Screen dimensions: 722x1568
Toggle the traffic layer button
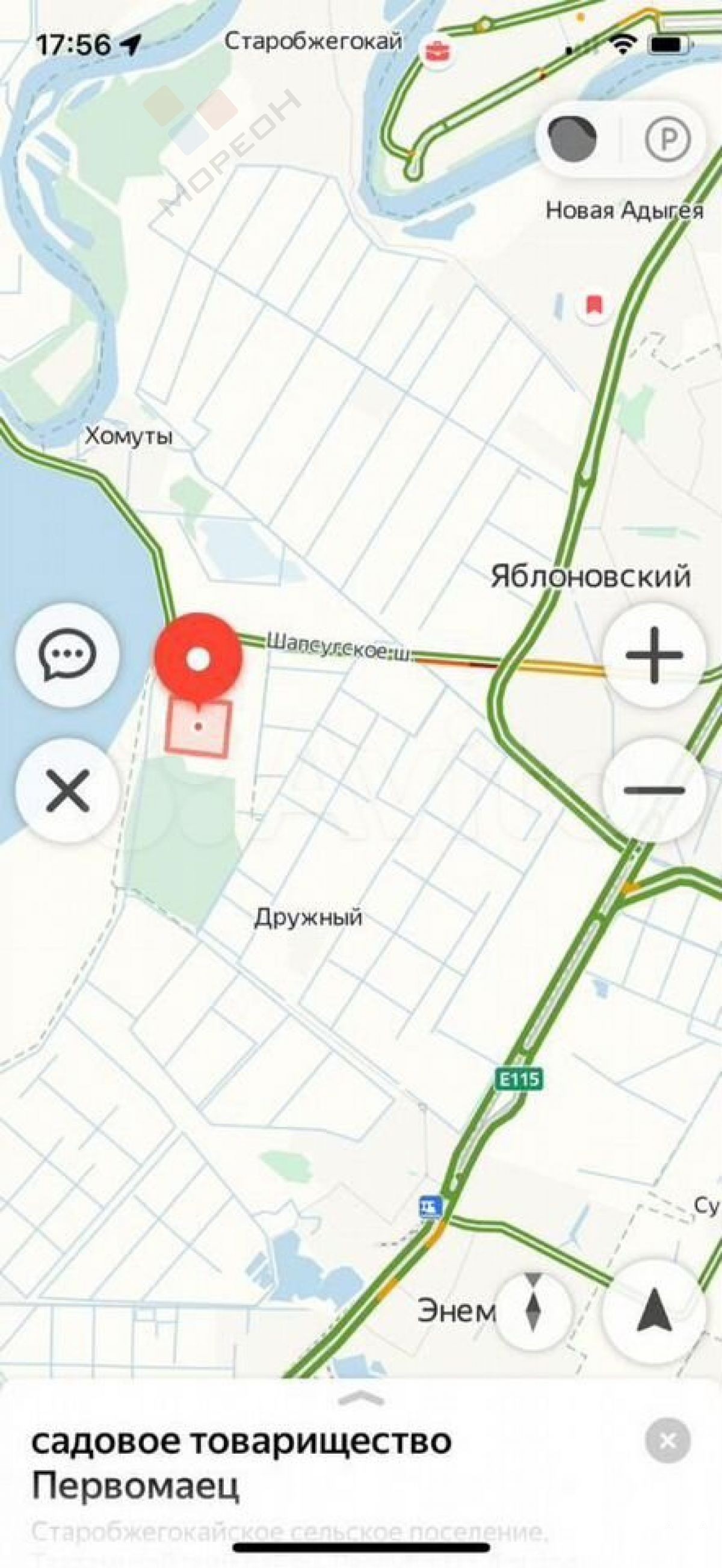coord(573,139)
